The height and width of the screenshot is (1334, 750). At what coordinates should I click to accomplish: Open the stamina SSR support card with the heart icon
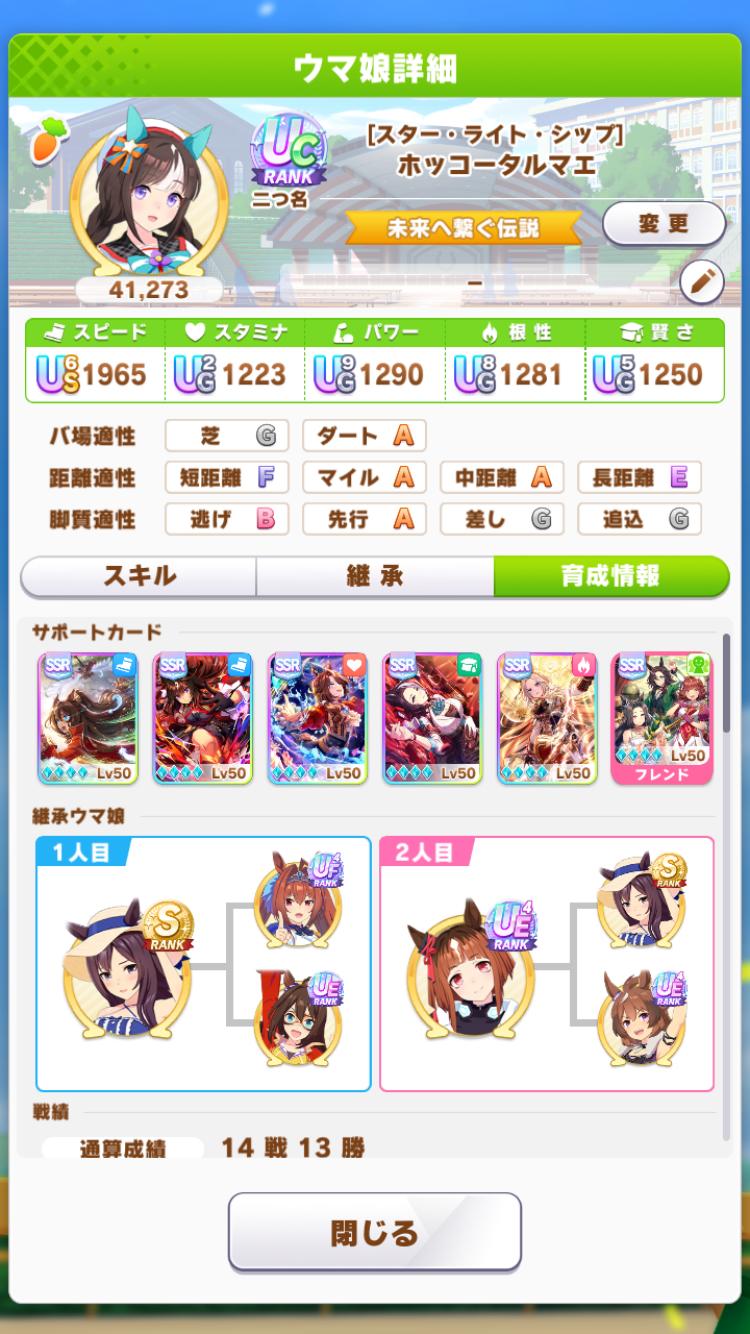pyautogui.click(x=317, y=718)
